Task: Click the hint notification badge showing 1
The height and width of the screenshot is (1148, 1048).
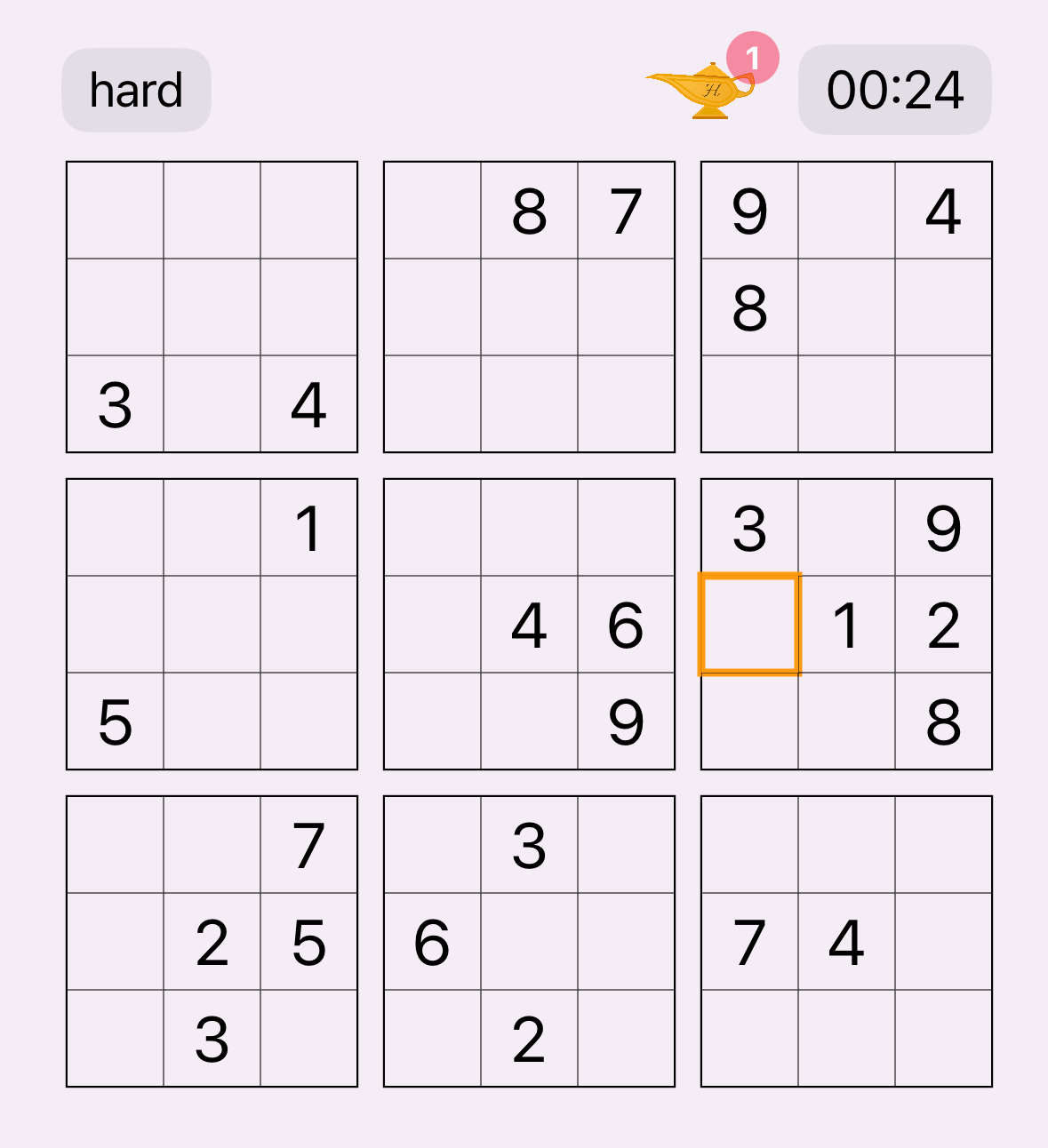Action: tap(751, 59)
